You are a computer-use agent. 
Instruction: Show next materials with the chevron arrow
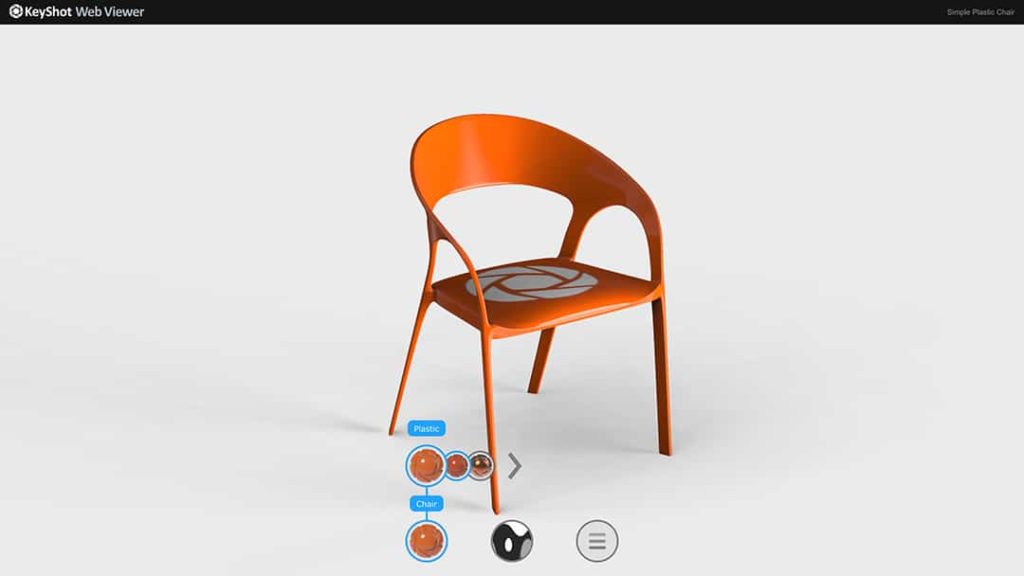514,465
